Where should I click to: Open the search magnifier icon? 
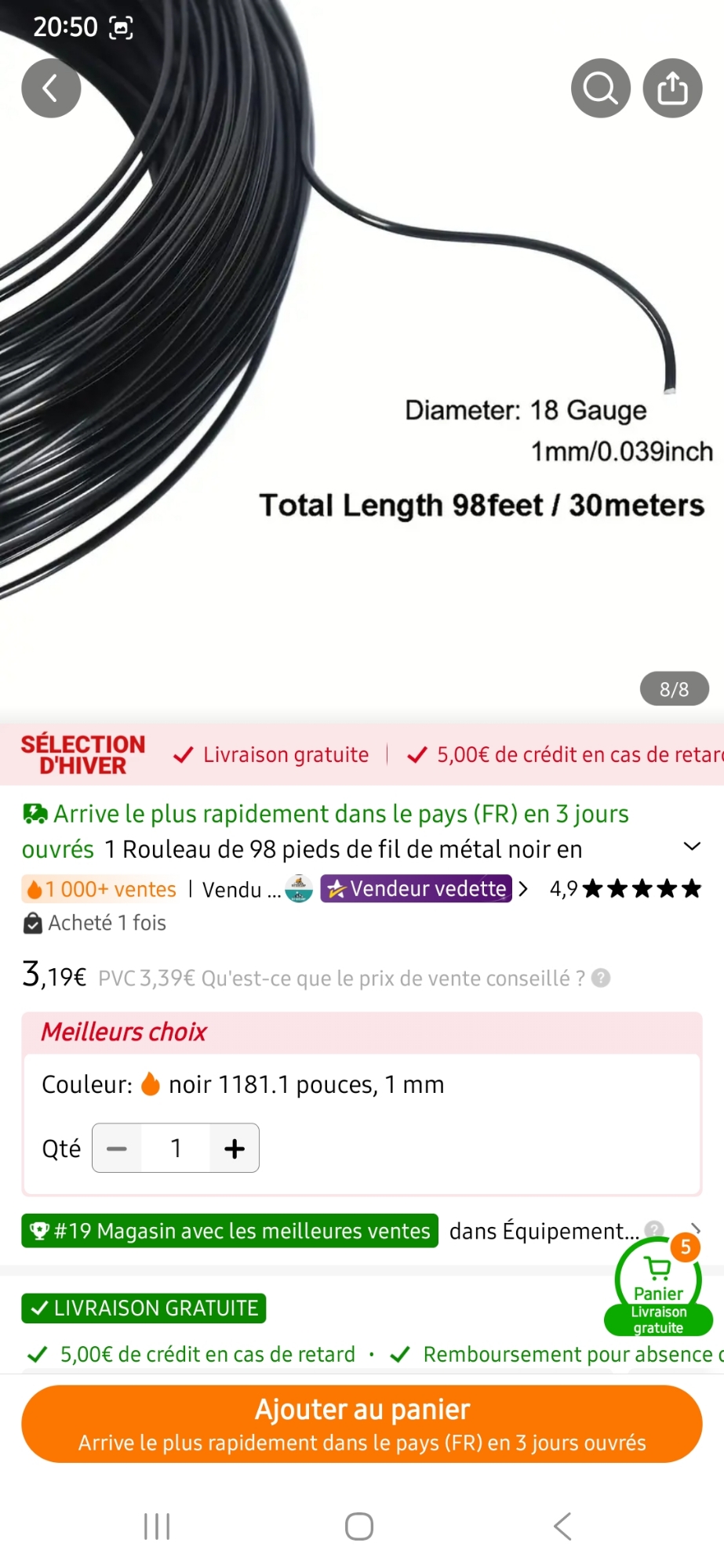(x=600, y=88)
